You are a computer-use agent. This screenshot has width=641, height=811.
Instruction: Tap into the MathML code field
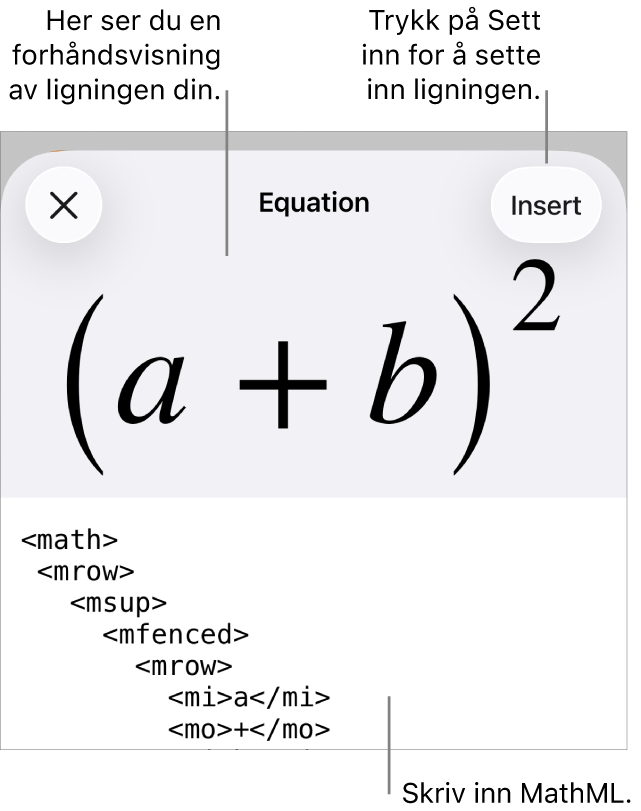(320, 620)
